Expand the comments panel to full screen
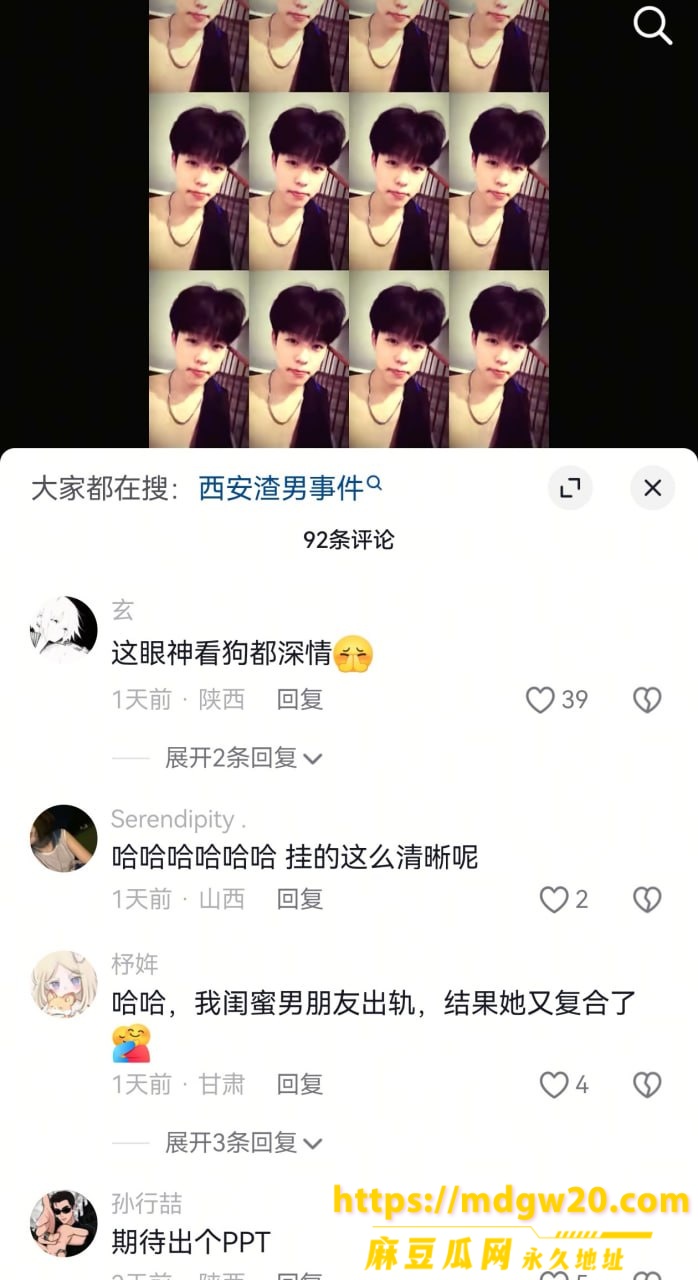Image resolution: width=698 pixels, height=1280 pixels. (570, 488)
